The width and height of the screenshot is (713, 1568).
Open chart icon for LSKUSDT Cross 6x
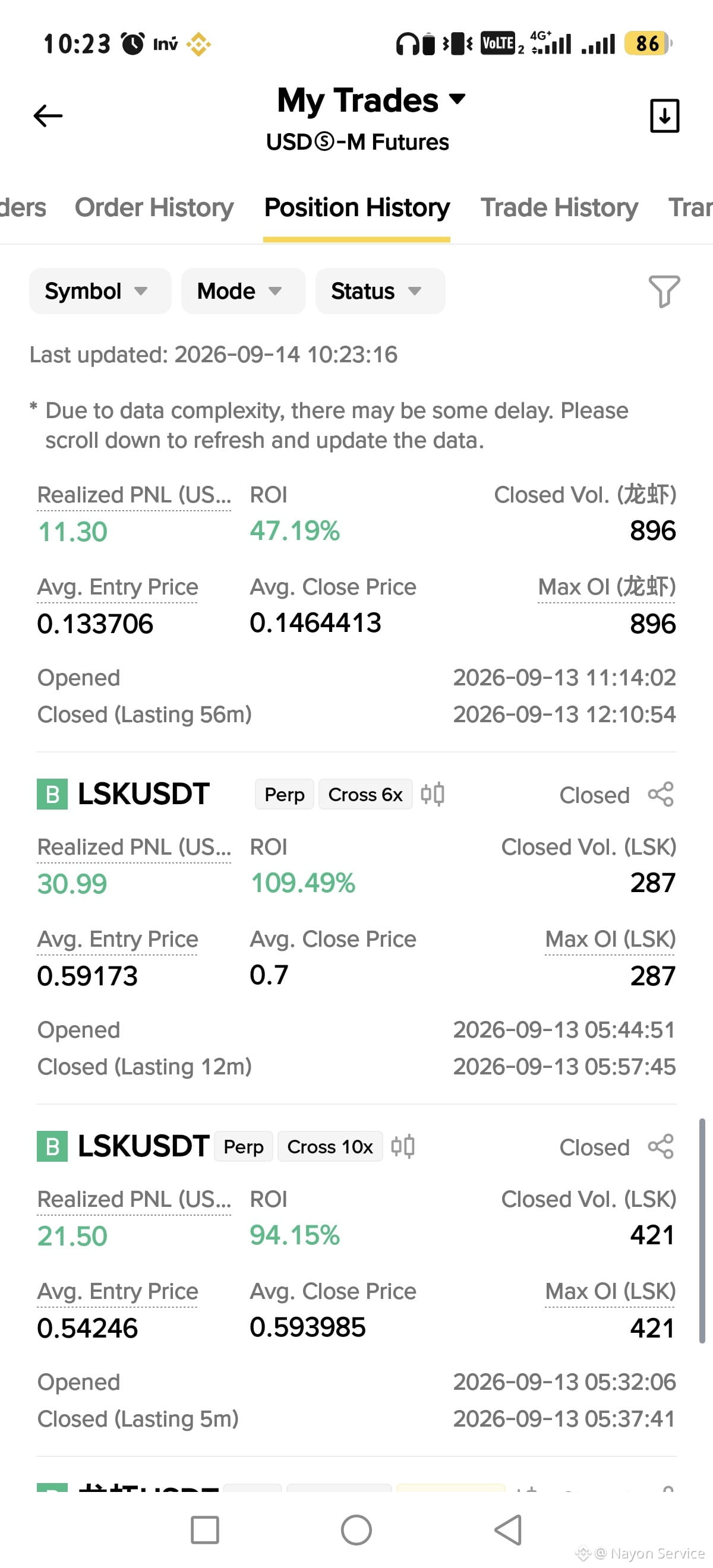[x=433, y=794]
